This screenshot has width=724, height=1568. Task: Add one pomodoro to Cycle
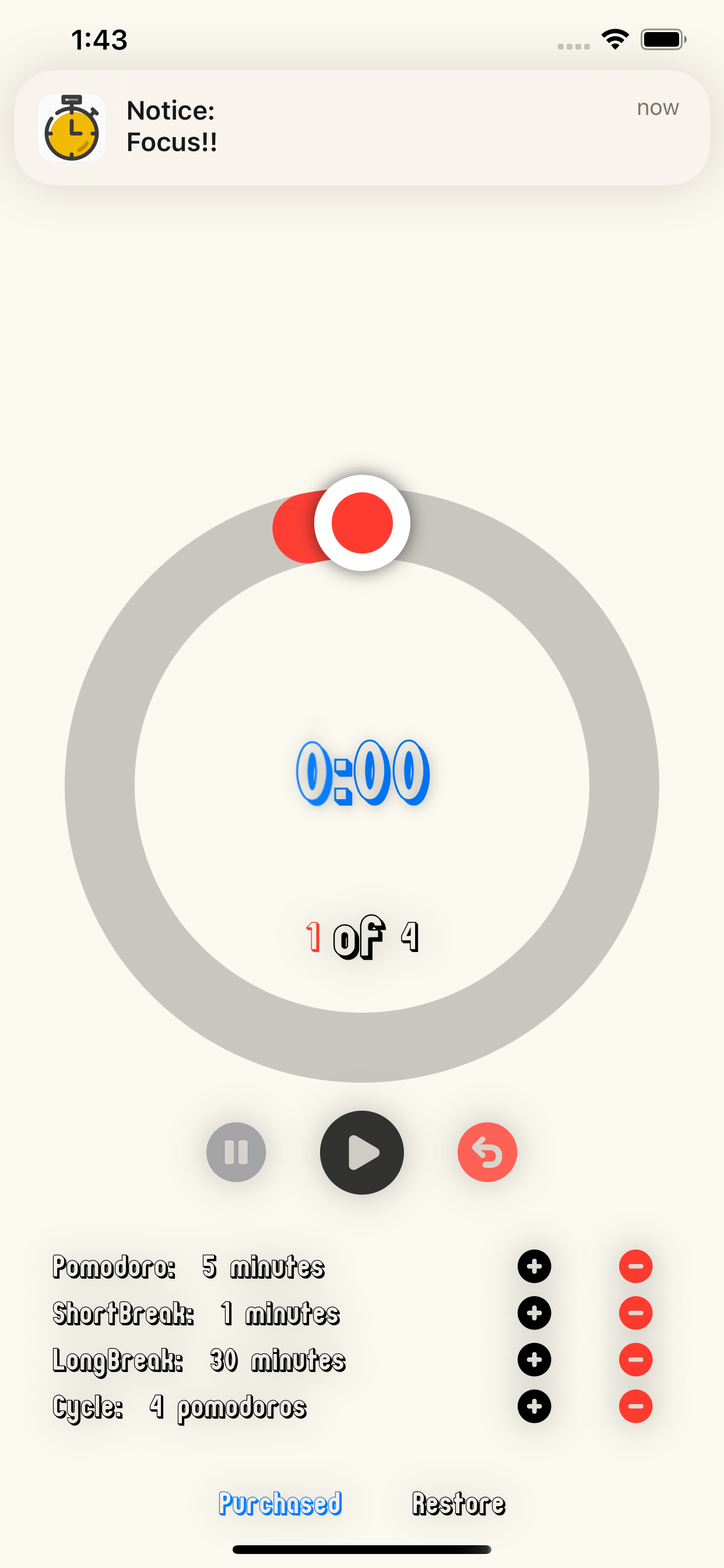tap(534, 1406)
